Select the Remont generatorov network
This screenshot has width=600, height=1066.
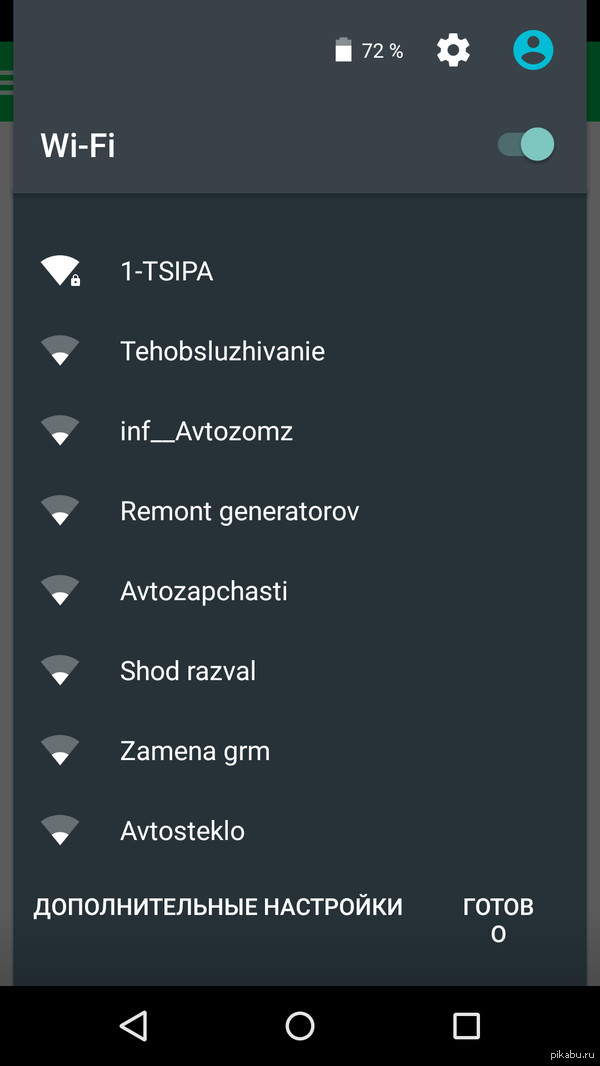point(239,511)
